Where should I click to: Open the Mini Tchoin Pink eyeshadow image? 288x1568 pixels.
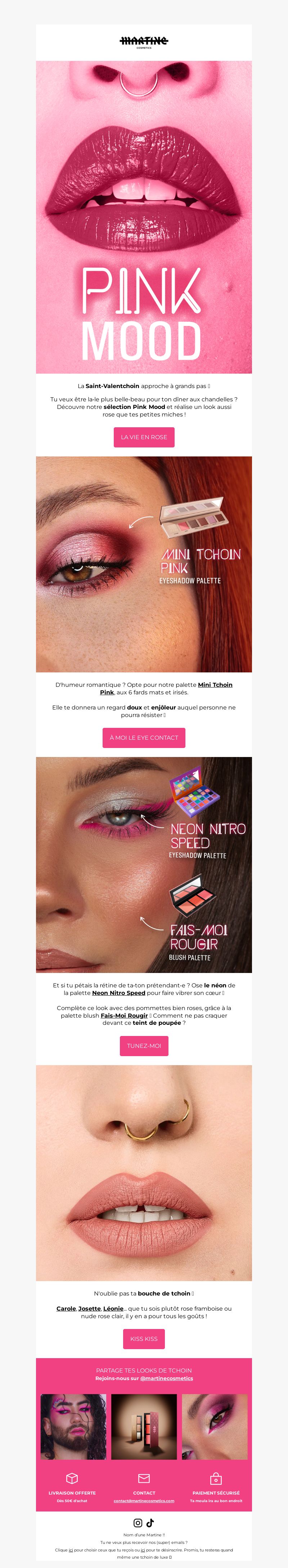click(144, 564)
